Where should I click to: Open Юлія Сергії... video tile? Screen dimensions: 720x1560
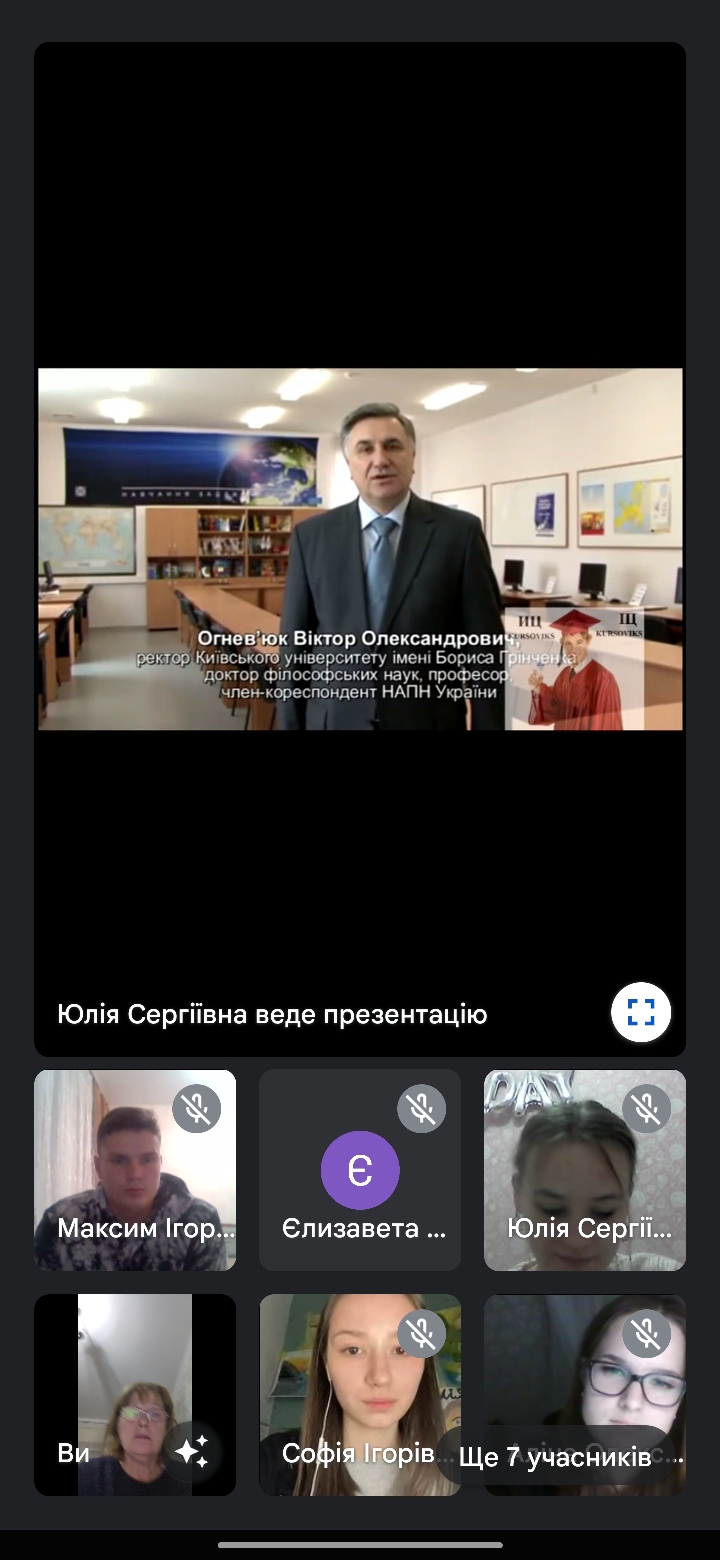pos(585,1170)
